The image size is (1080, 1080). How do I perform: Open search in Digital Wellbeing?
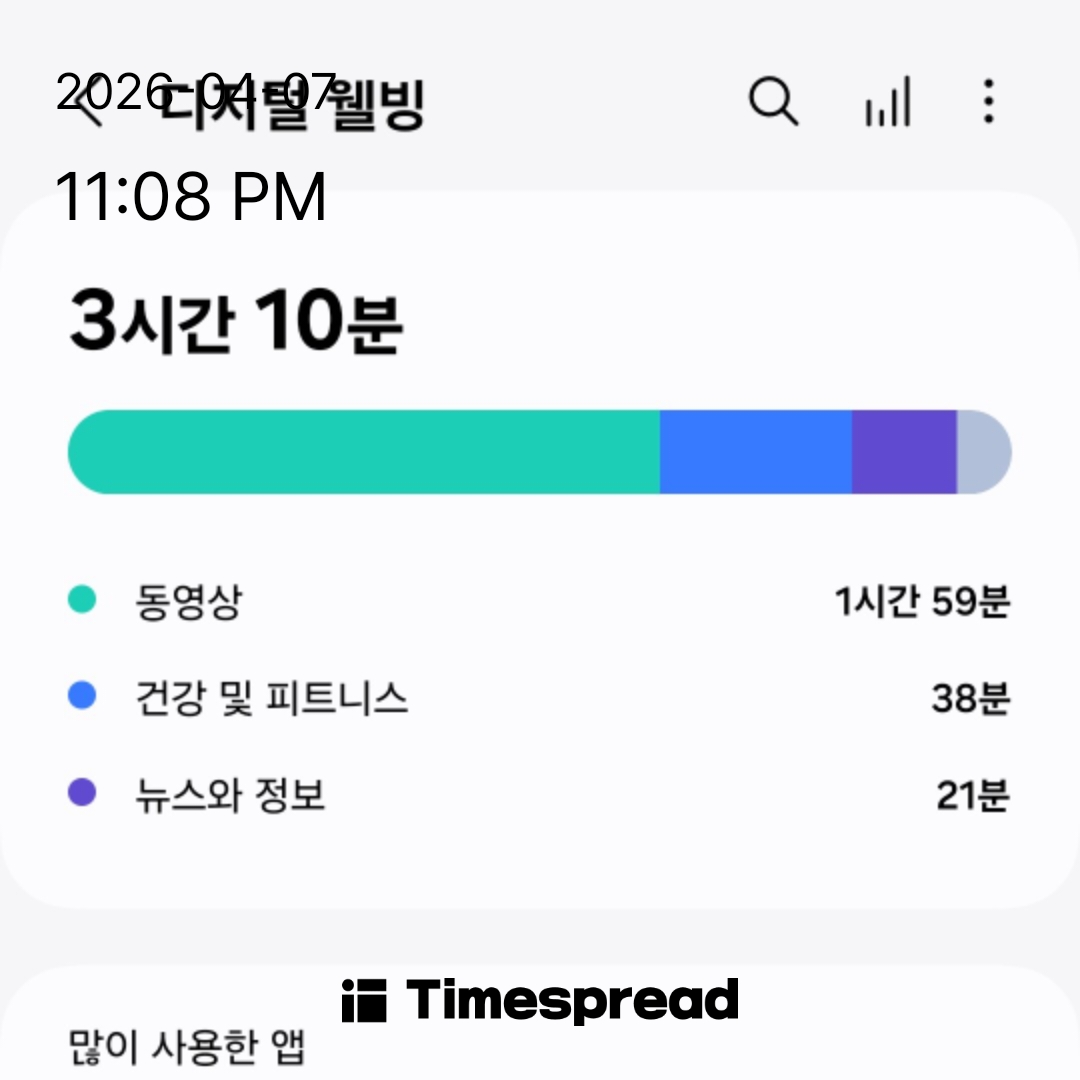(773, 102)
